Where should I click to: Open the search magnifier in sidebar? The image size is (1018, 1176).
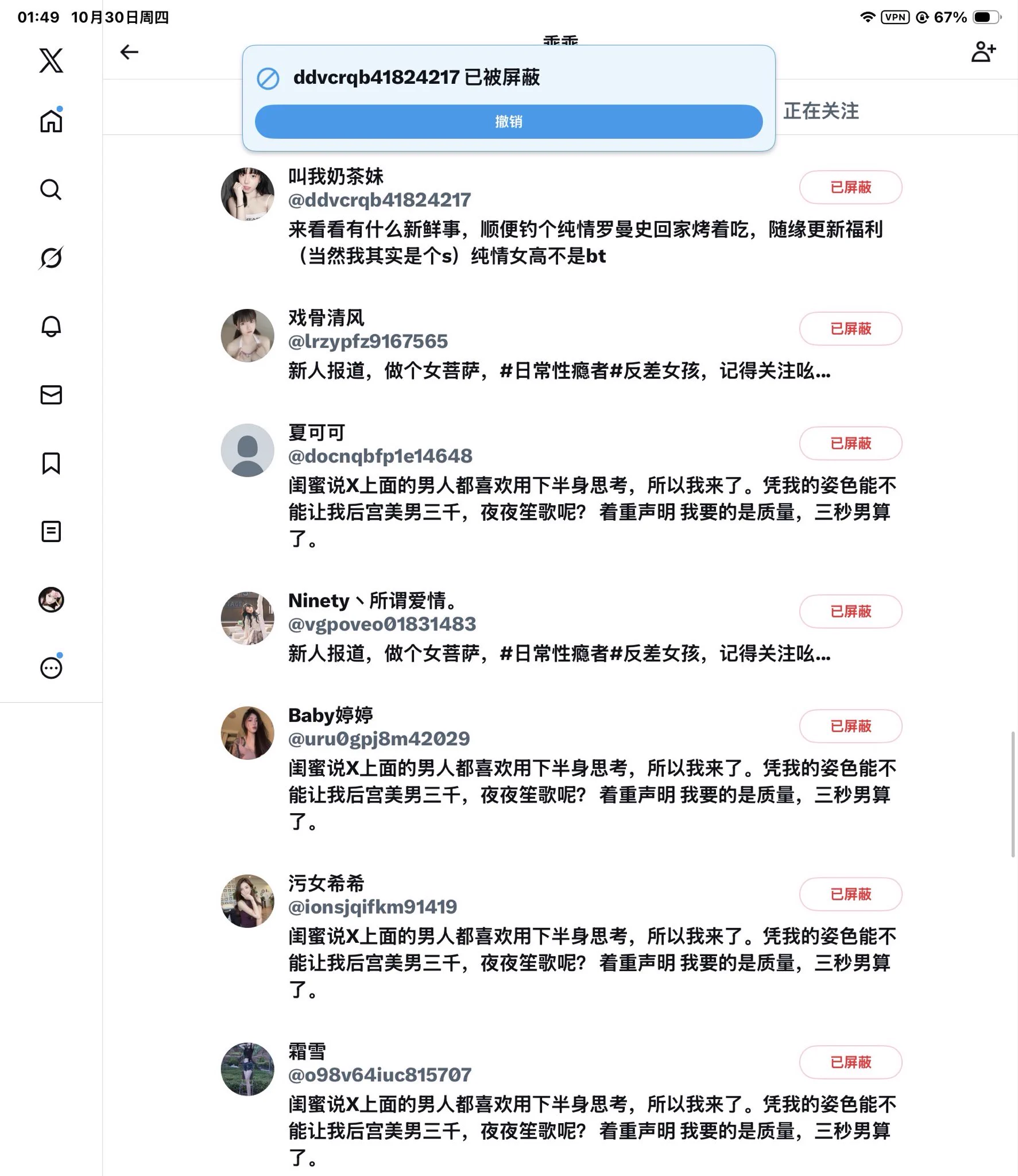(51, 189)
